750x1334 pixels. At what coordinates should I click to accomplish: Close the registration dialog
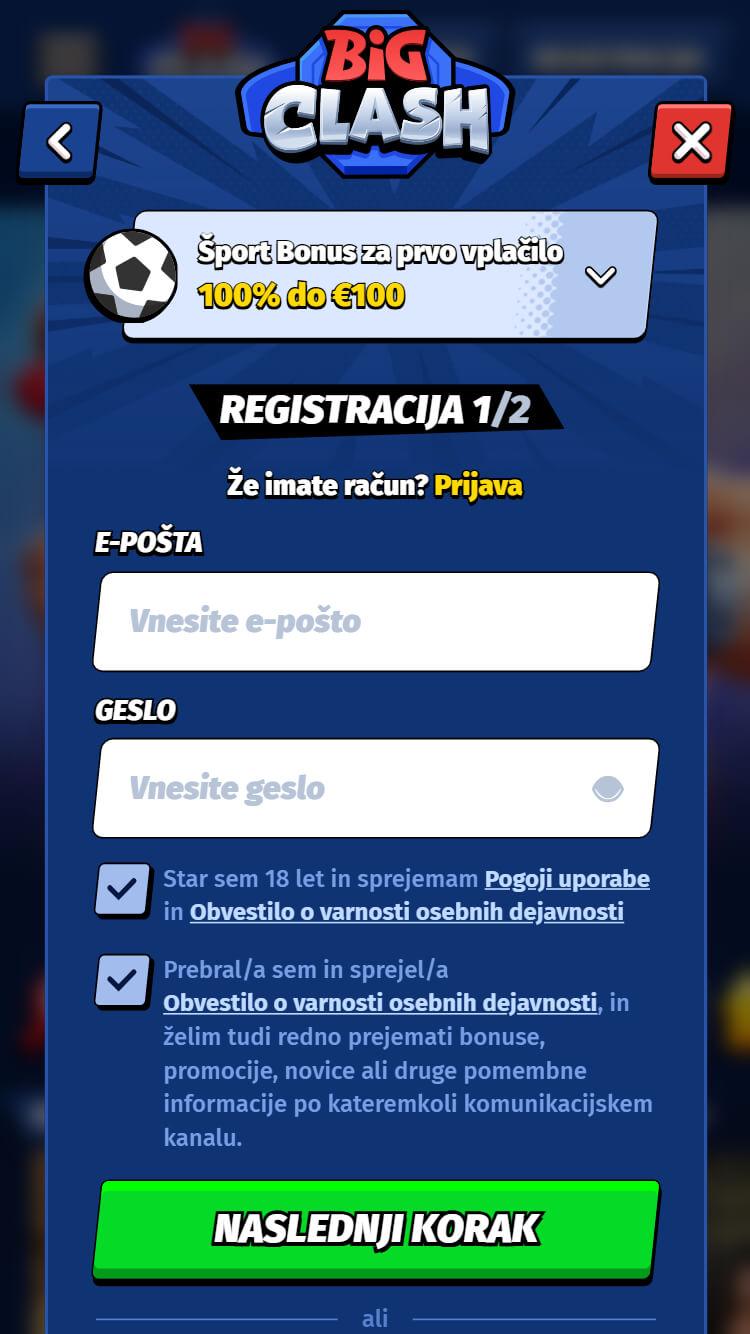tap(691, 142)
